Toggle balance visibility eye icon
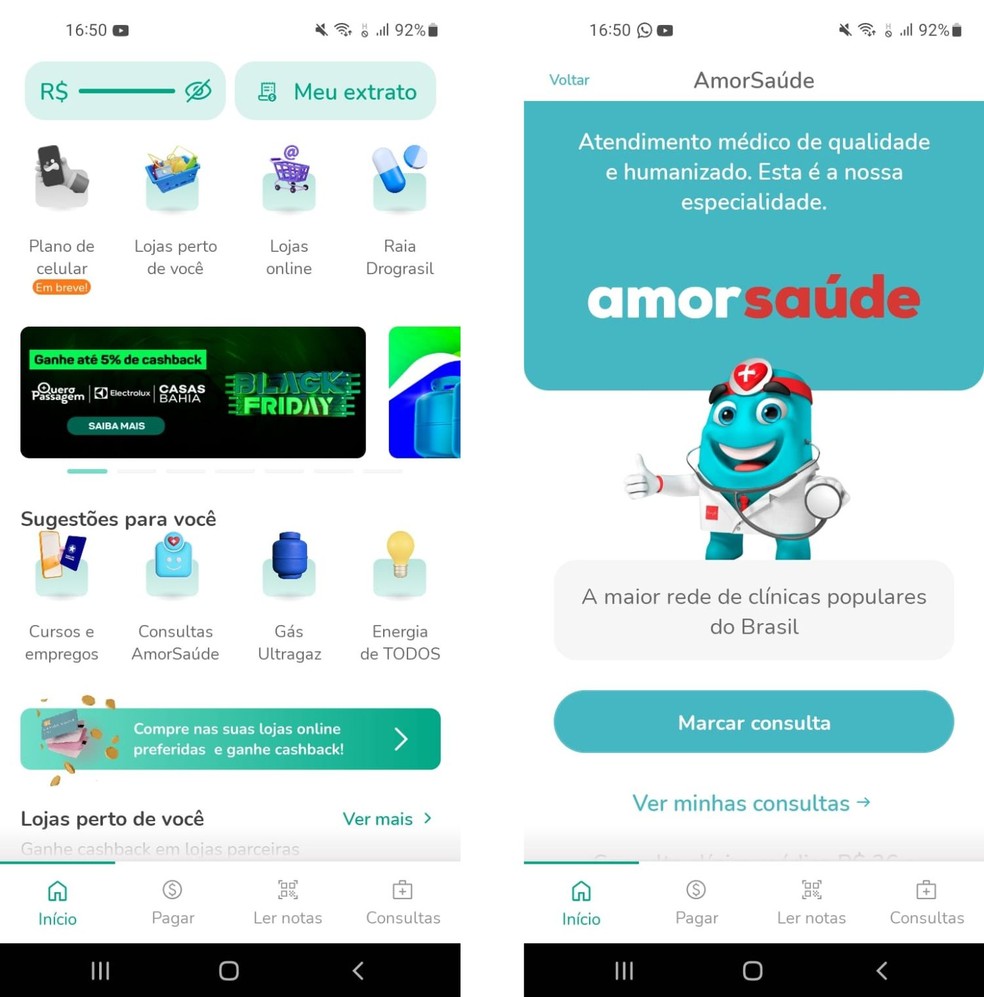The image size is (984, 997). pos(198,91)
